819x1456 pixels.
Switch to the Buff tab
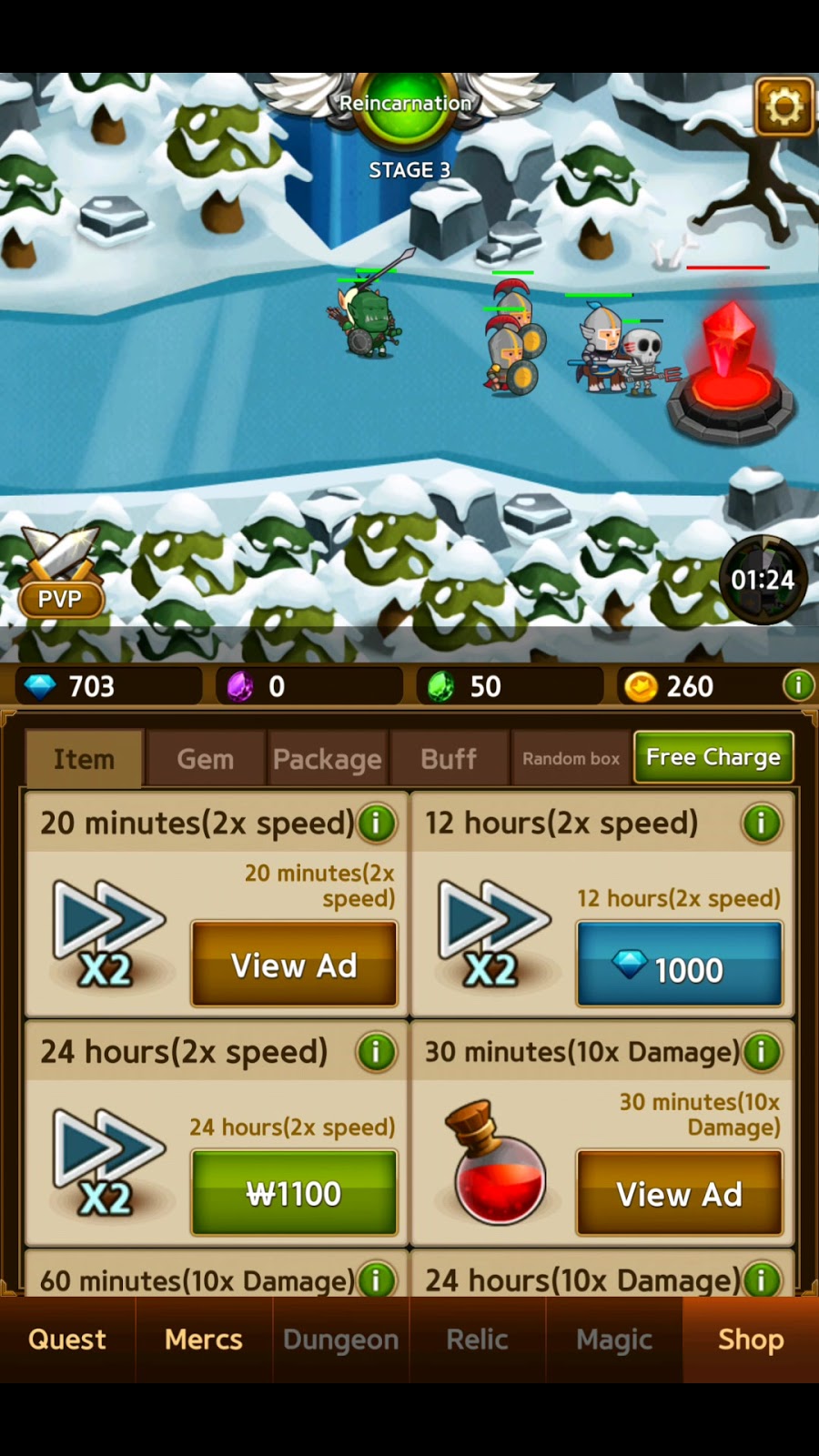click(449, 759)
